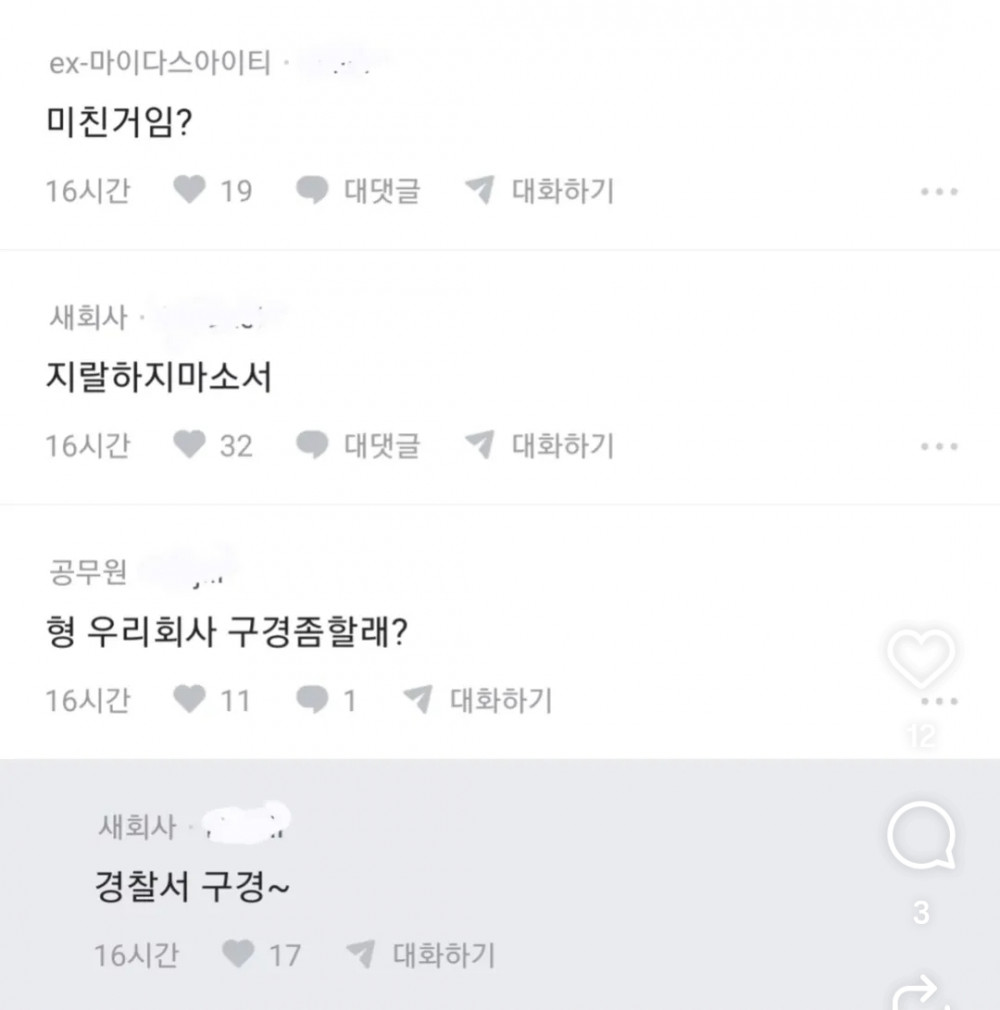
Task: Tap the speech bubble on "지랄하지마소서" comment
Action: (313, 446)
